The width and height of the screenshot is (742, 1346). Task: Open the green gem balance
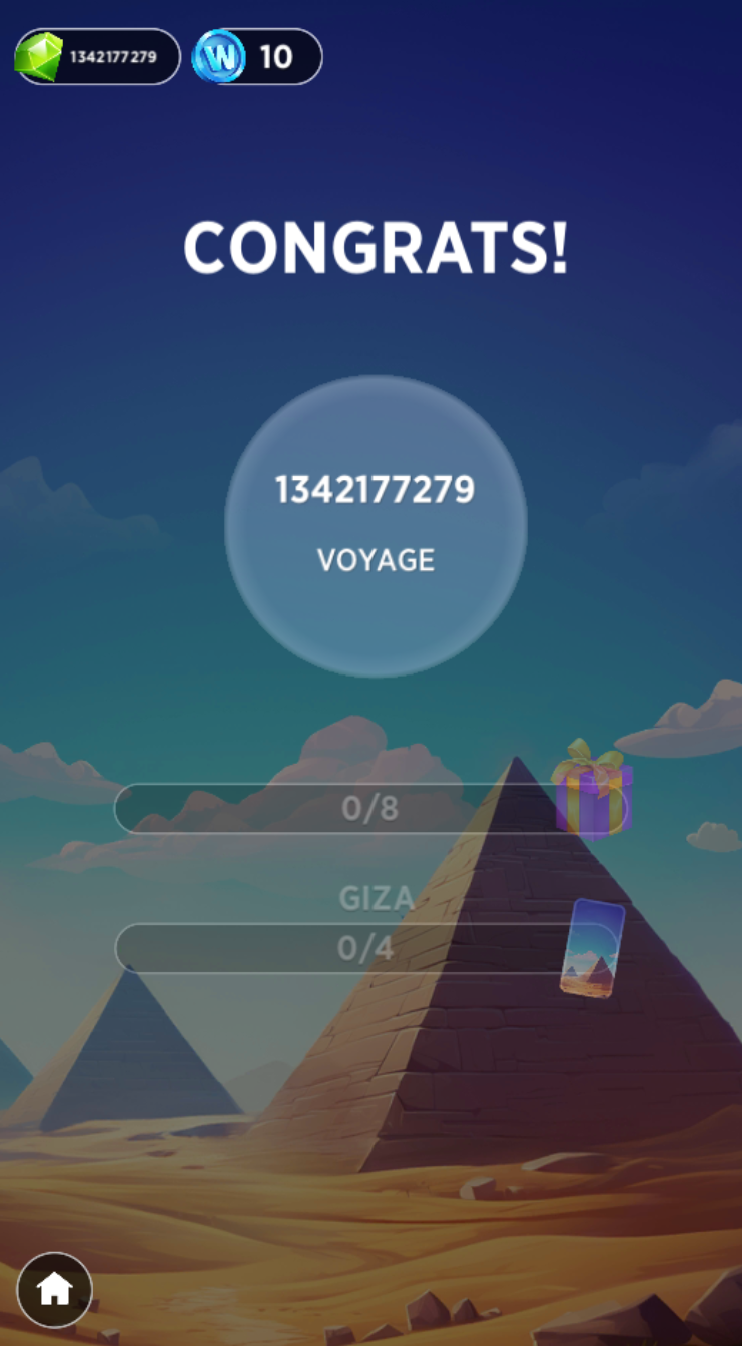click(97, 56)
